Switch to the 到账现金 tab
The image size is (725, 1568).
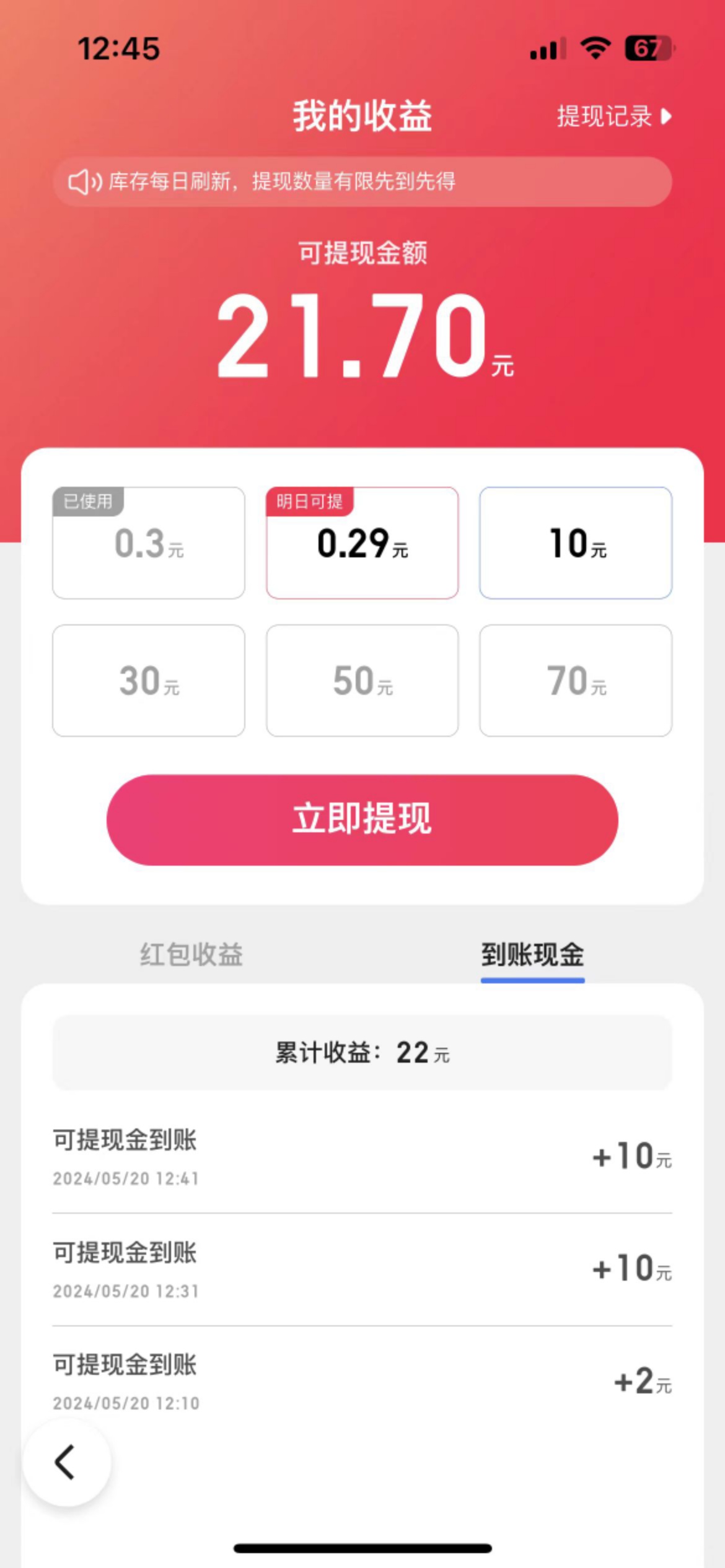pyautogui.click(x=533, y=954)
